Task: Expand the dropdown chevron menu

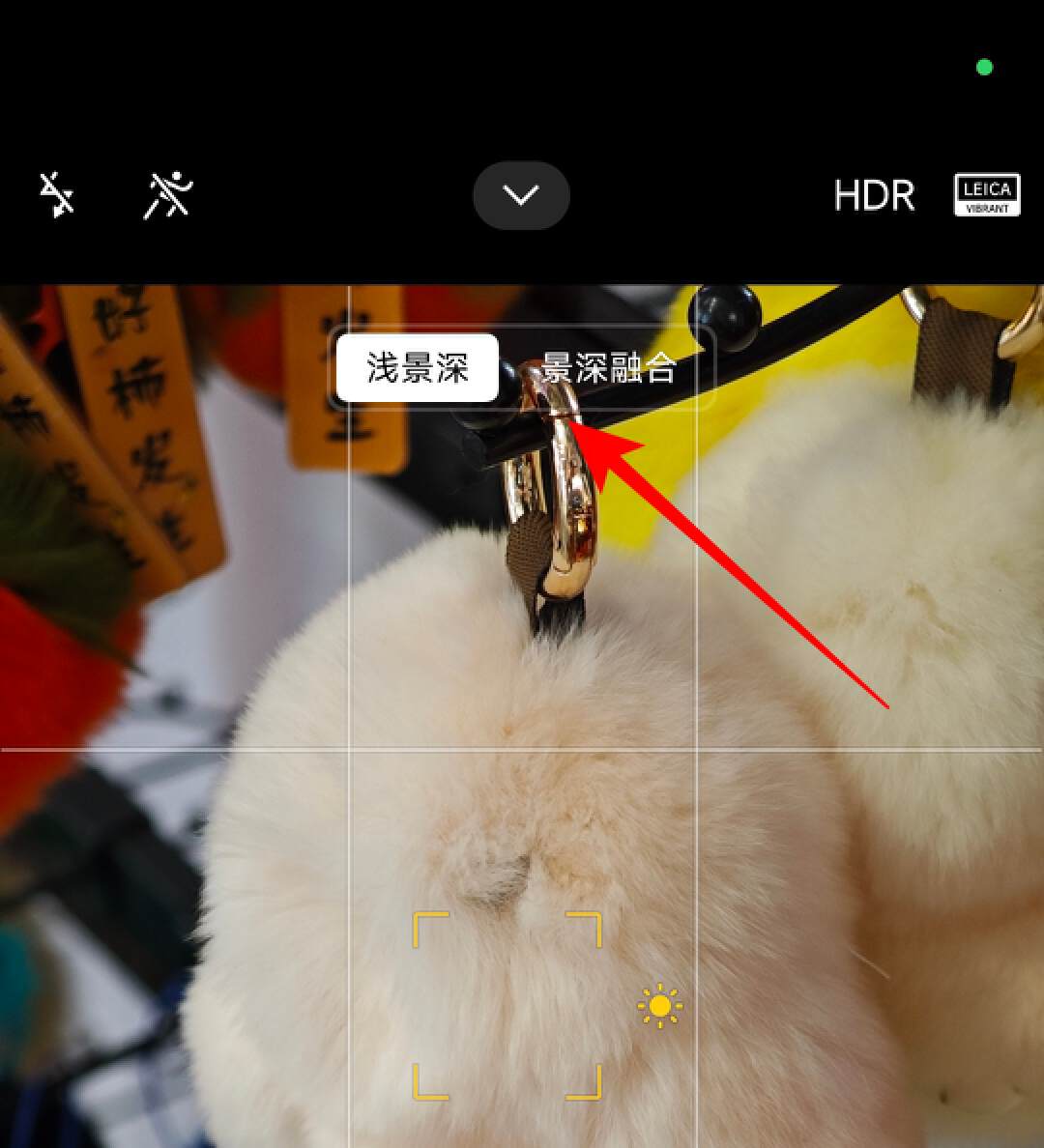Action: 521,195
